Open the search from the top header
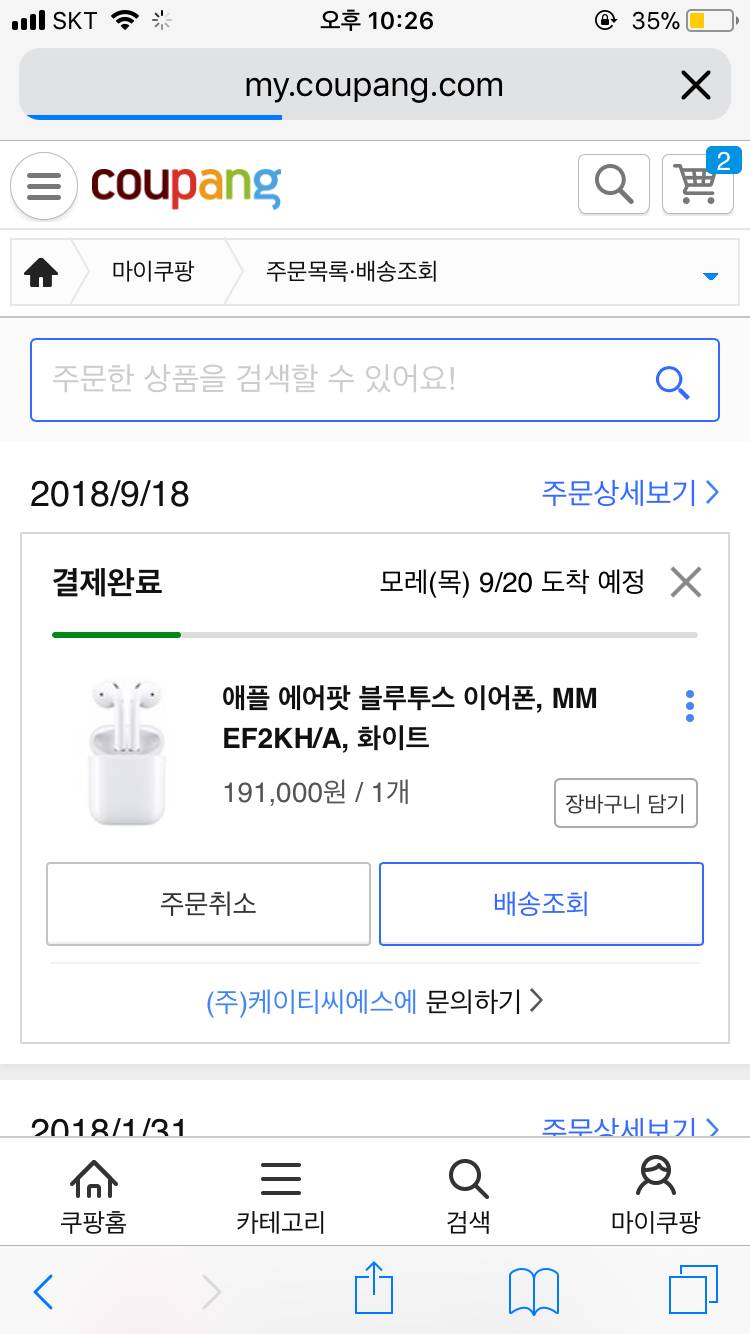The height and width of the screenshot is (1334, 750). pyautogui.click(x=613, y=185)
